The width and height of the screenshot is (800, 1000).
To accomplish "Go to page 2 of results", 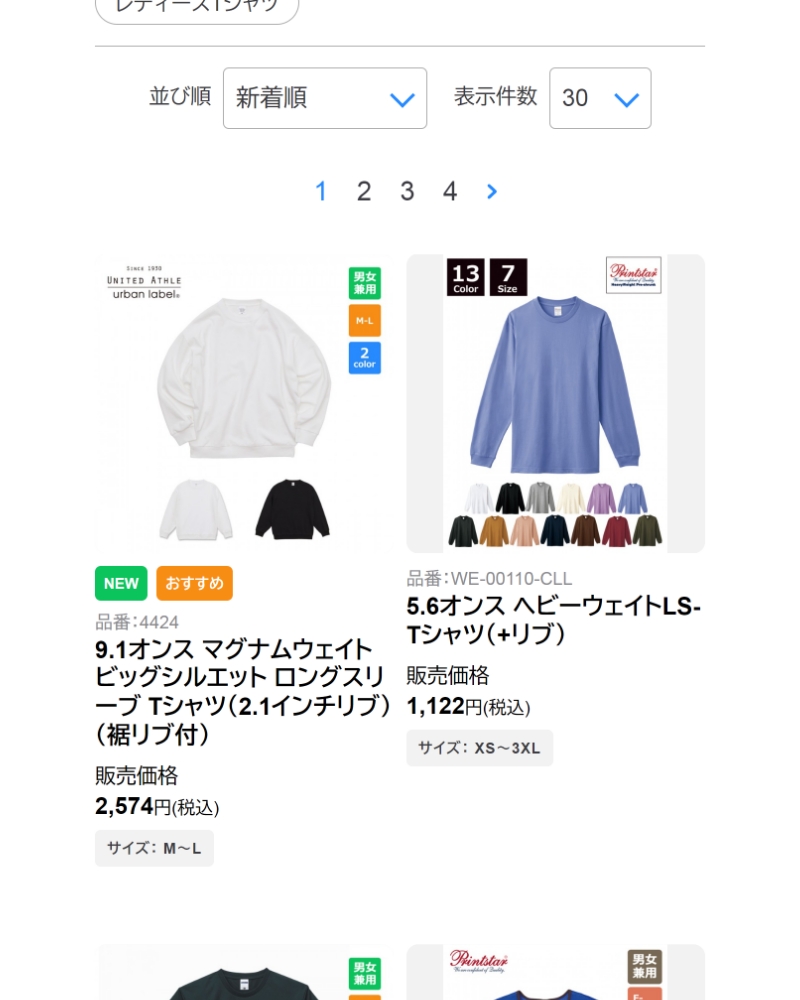I will click(x=364, y=191).
